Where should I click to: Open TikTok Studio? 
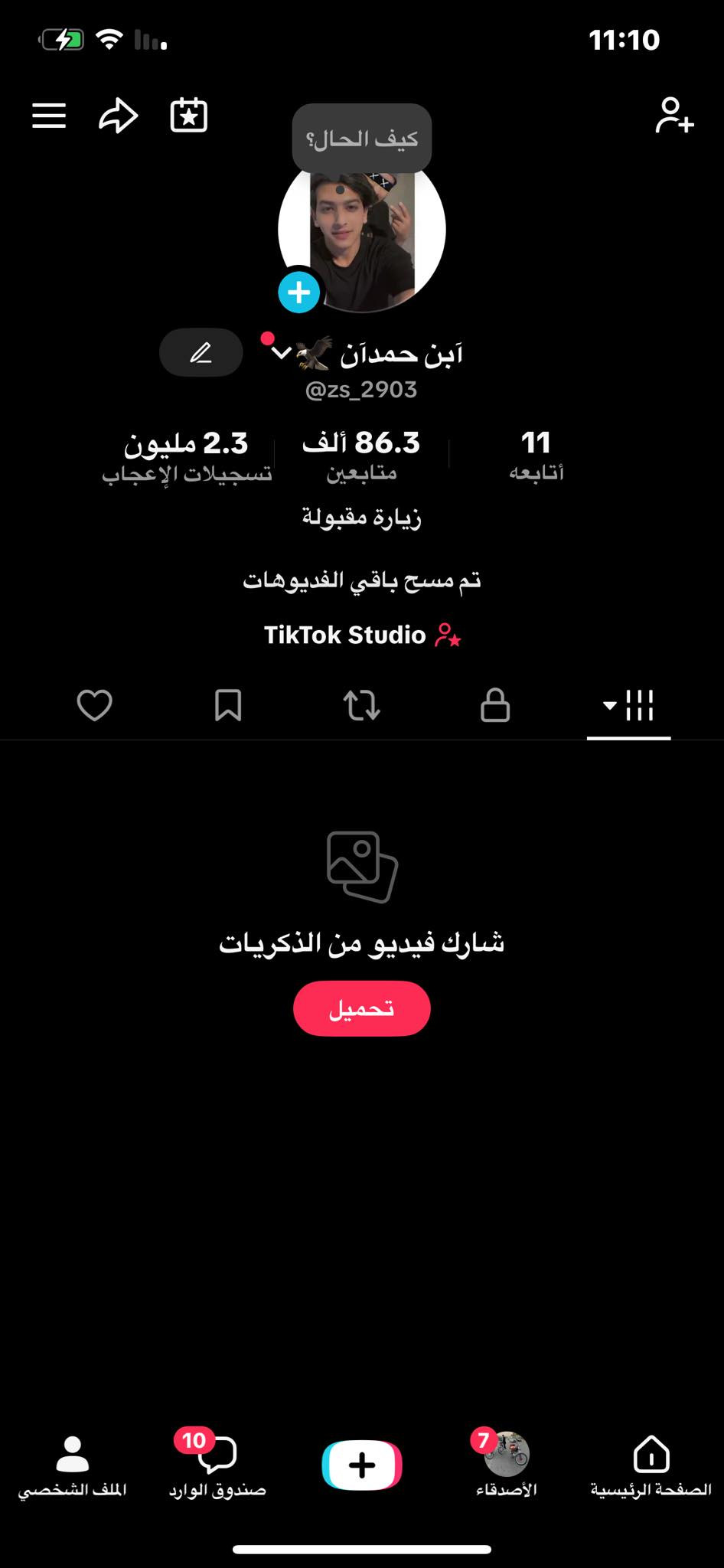(361, 635)
